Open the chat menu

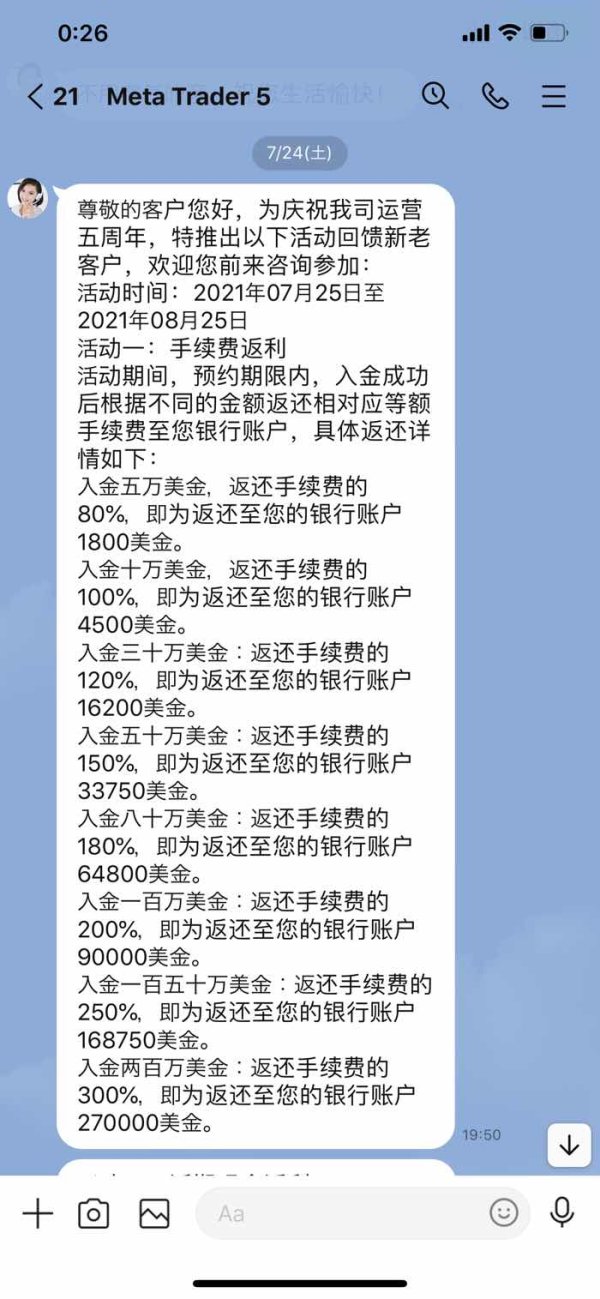554,96
